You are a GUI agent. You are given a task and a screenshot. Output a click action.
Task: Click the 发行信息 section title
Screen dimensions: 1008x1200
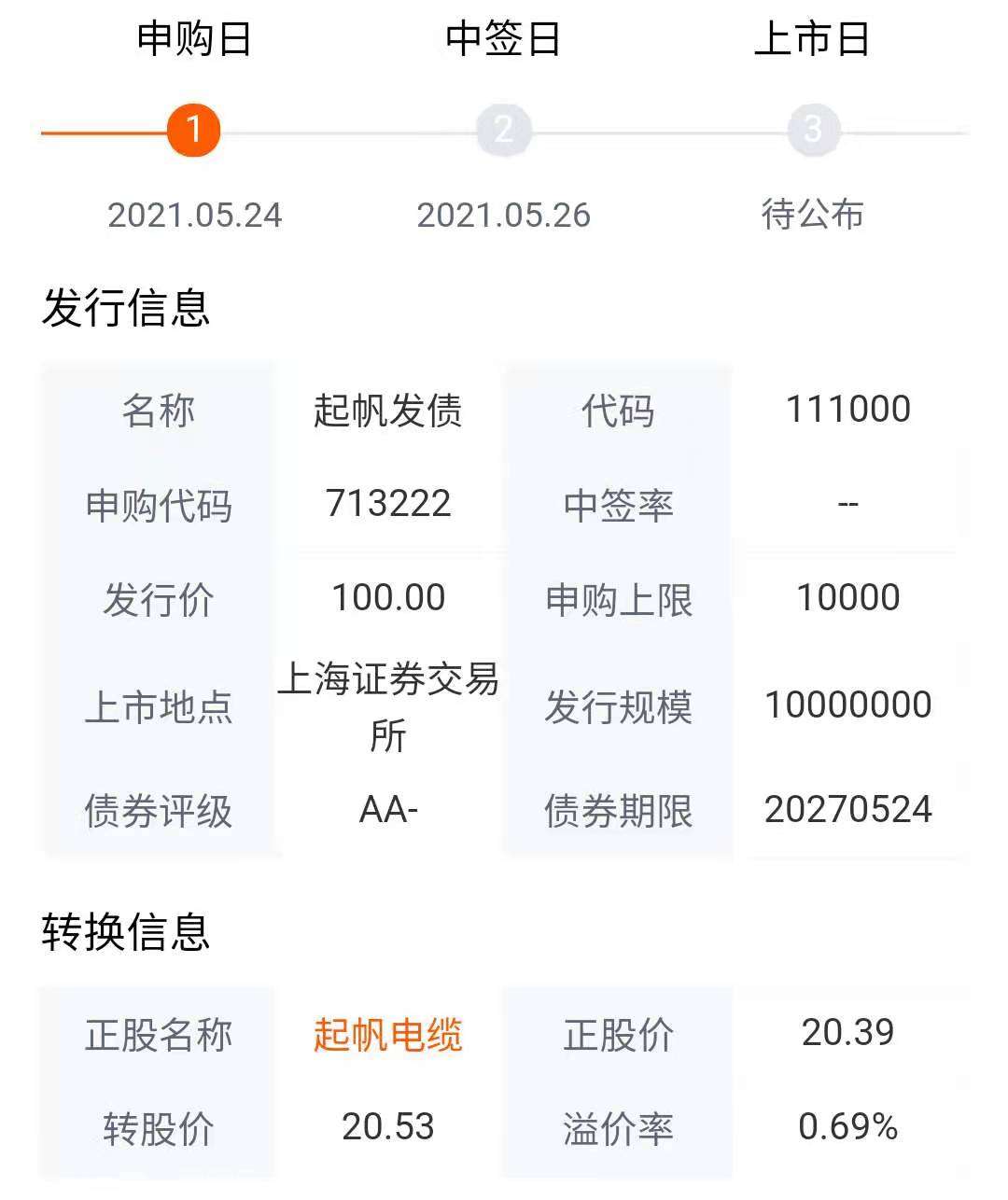click(x=126, y=311)
